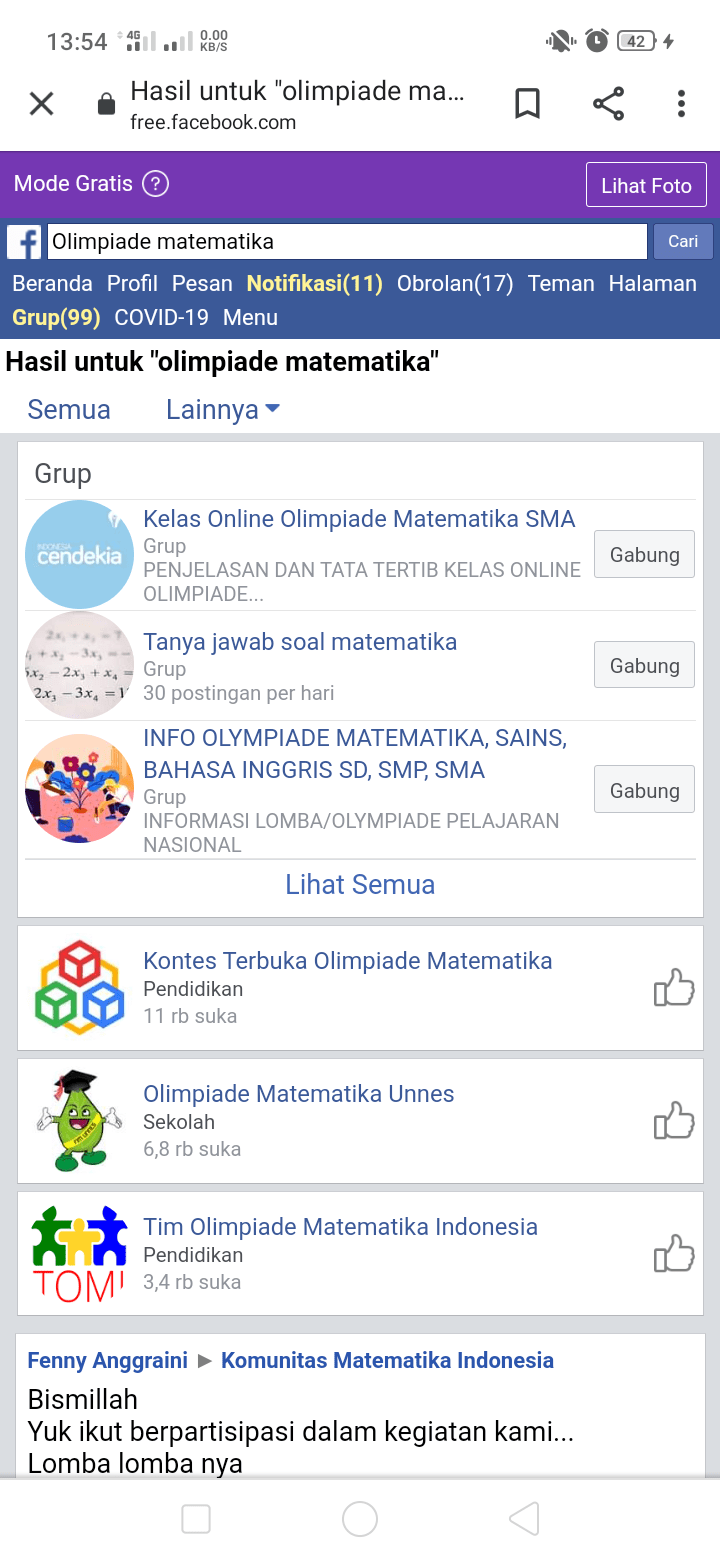
Task: Join Tanya jawab soal matematika group
Action: pos(644,666)
